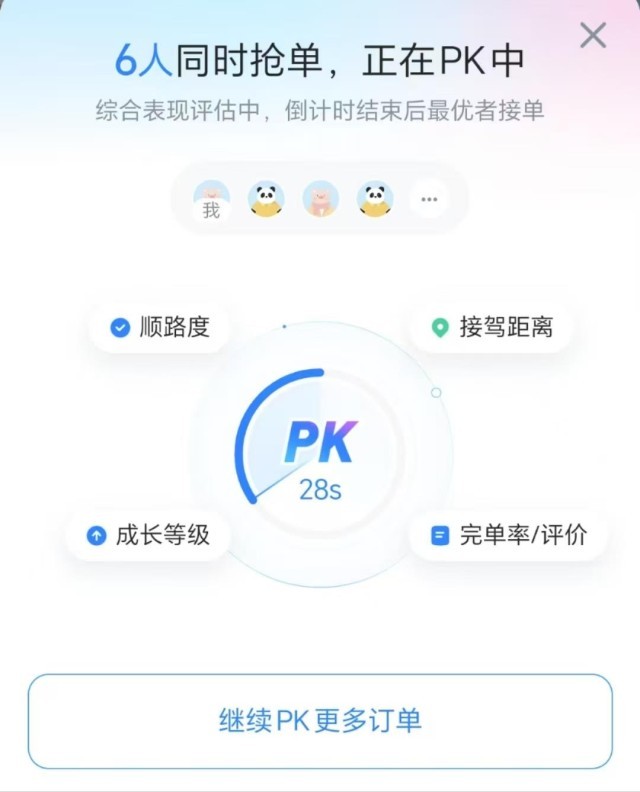
Task: Close the PK order dialog
Action: tap(593, 36)
